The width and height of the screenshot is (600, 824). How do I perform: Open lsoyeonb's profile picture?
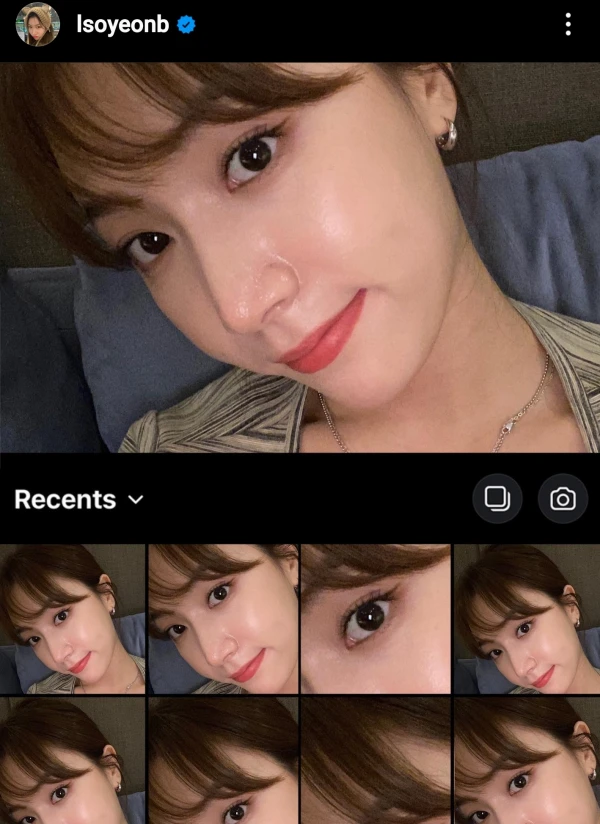point(36,24)
